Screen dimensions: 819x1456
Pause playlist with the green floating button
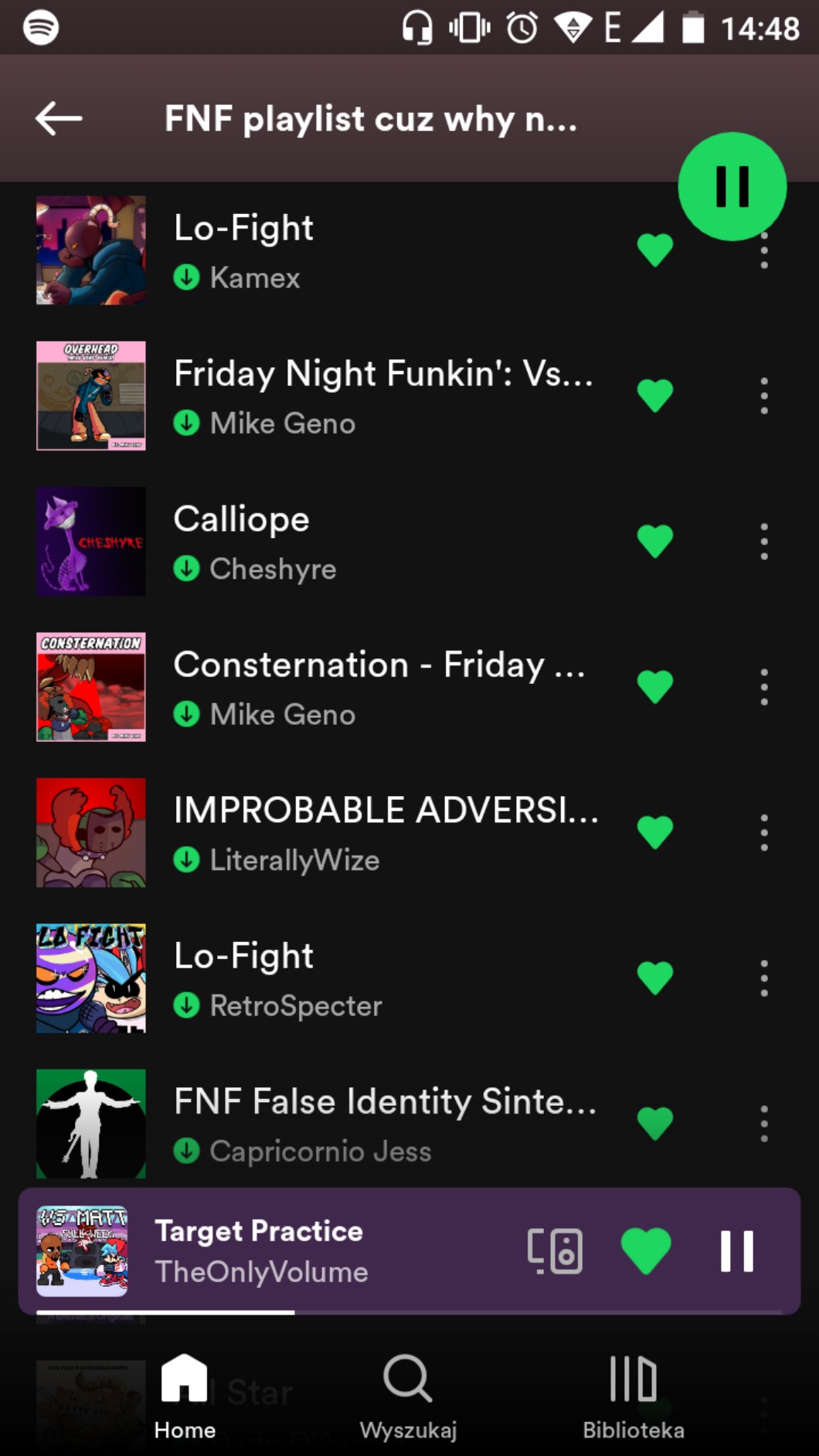click(x=732, y=186)
